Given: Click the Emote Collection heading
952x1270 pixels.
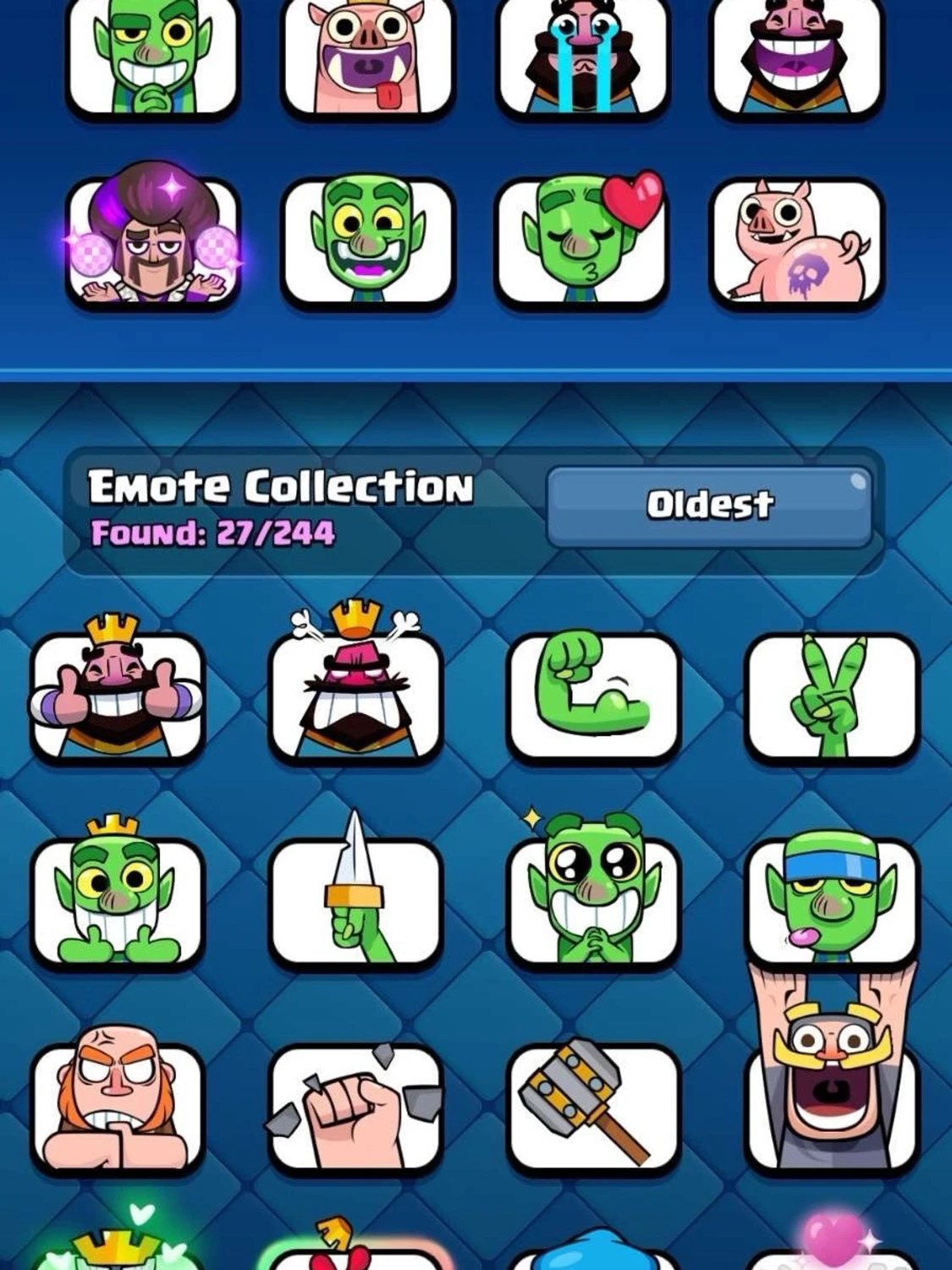Looking at the screenshot, I should [x=279, y=485].
